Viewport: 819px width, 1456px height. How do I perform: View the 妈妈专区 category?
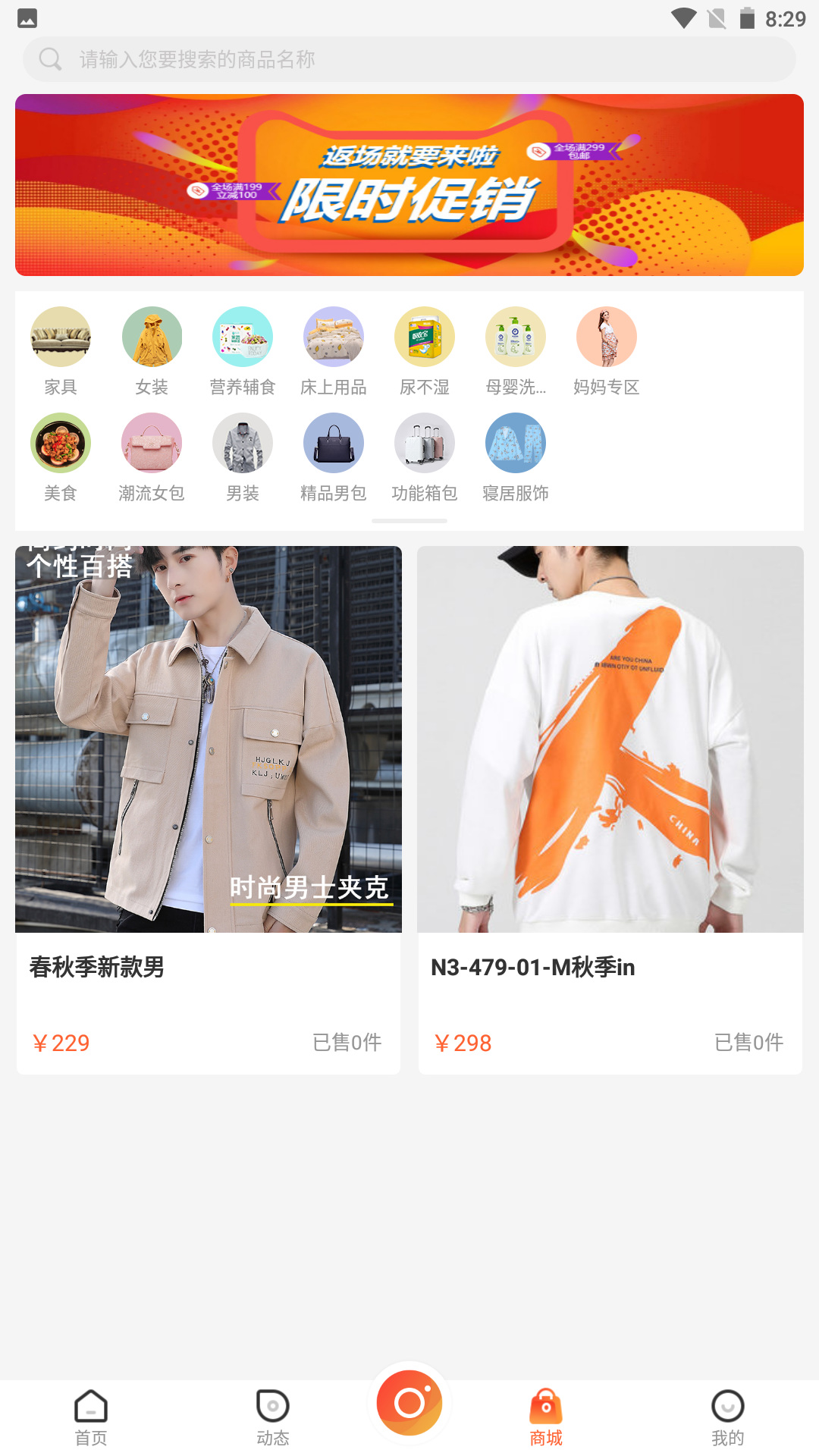coord(607,350)
